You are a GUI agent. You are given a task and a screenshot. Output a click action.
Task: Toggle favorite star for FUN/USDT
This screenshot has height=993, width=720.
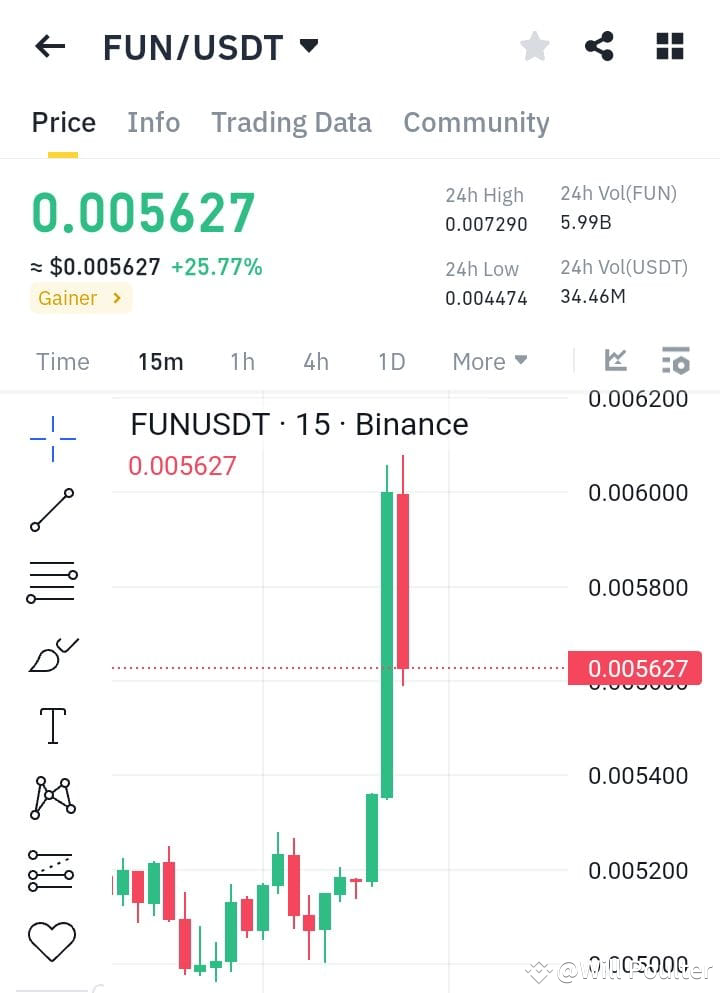pos(534,45)
